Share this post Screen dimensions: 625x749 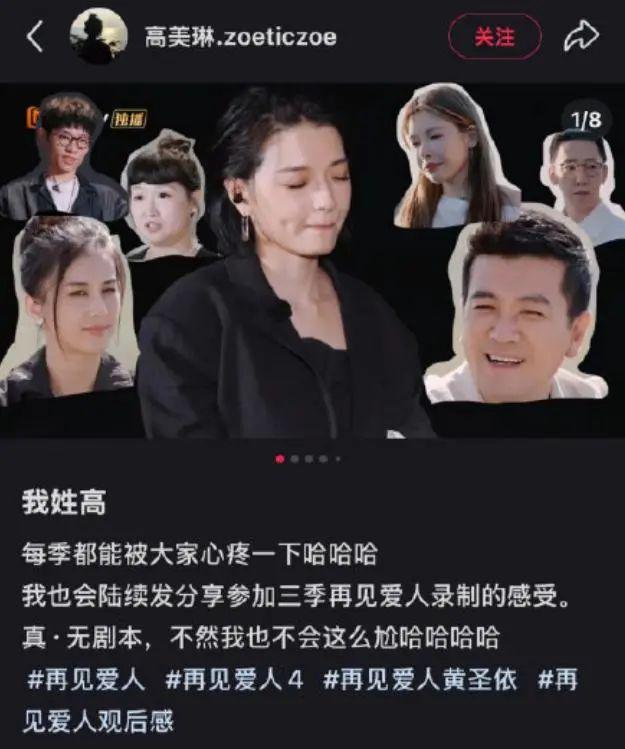tap(581, 37)
